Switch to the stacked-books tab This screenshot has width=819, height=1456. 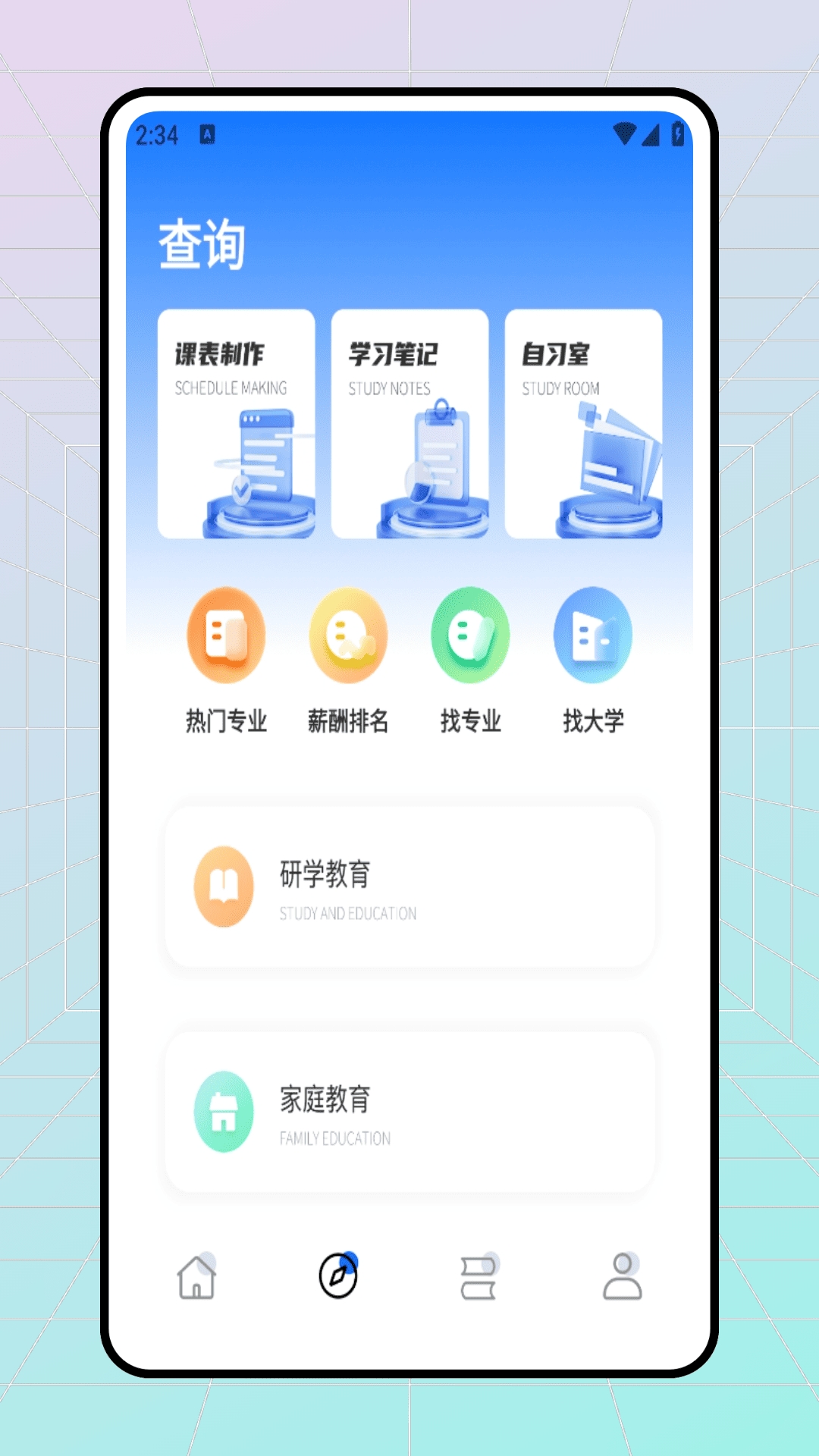tap(479, 1276)
